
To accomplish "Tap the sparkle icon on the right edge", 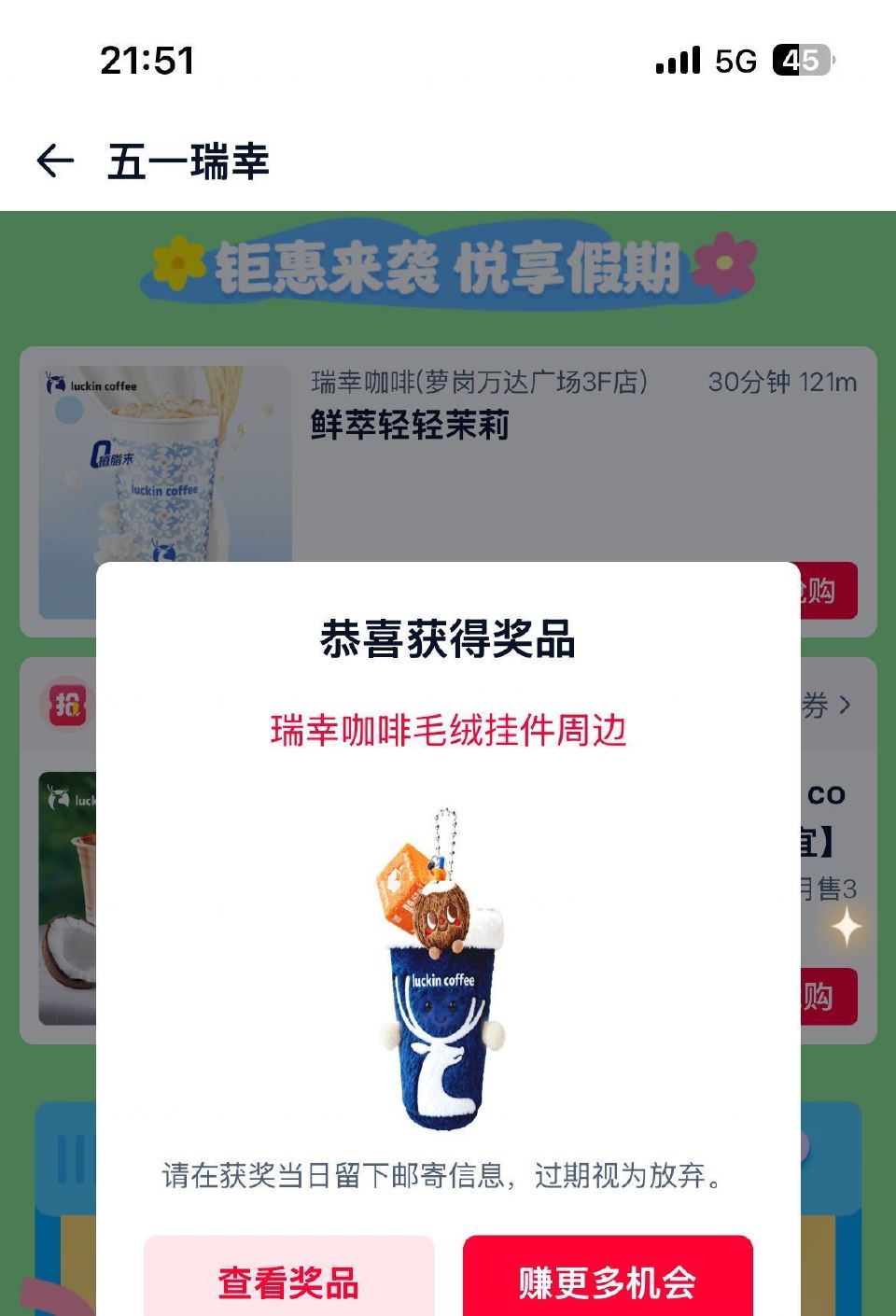I will [x=845, y=927].
